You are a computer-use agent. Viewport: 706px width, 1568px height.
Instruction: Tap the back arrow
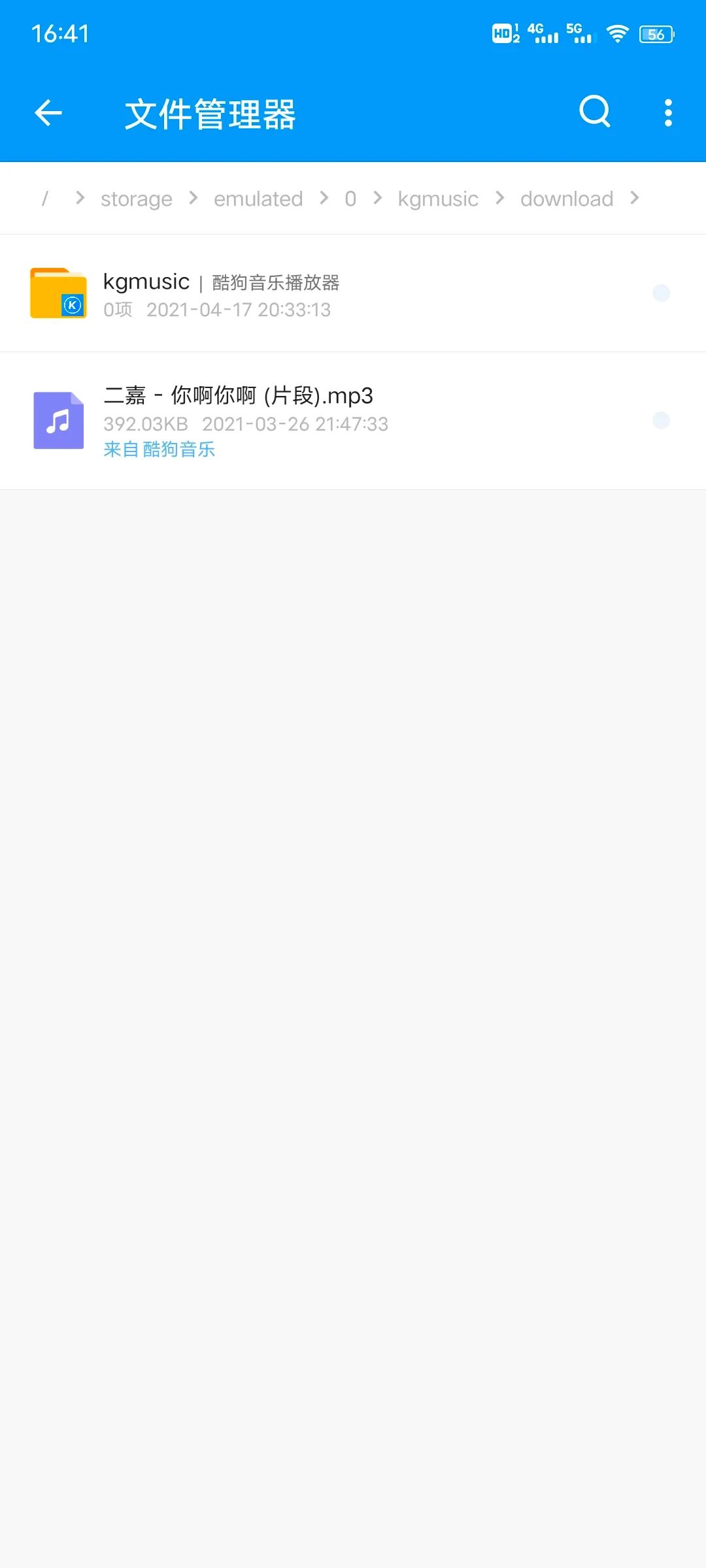pos(48,112)
